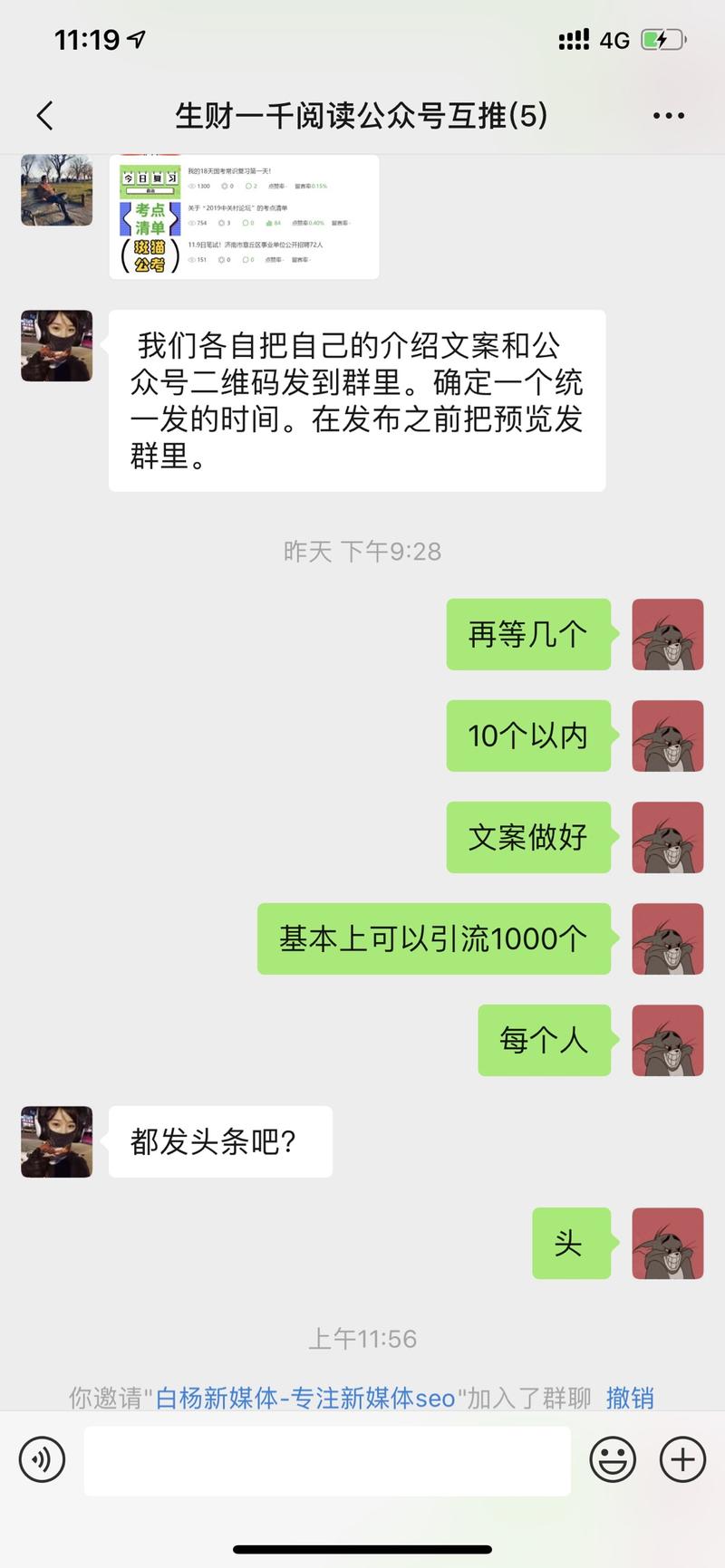Tap the back chevron to leave the chat
Viewport: 725px width, 1568px height.
tap(43, 115)
